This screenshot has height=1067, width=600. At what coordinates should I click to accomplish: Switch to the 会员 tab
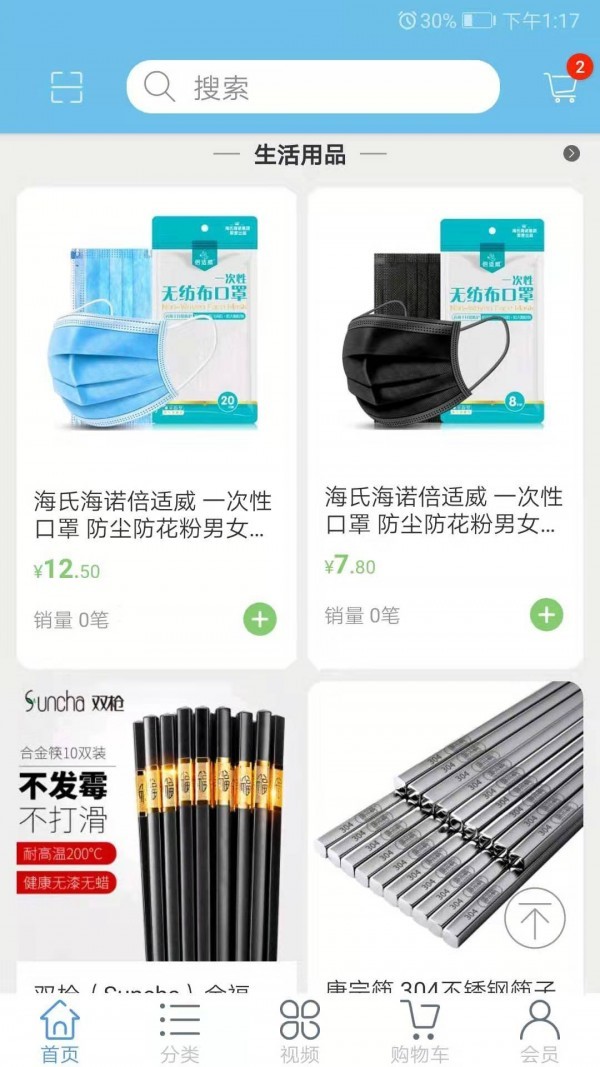540,1031
